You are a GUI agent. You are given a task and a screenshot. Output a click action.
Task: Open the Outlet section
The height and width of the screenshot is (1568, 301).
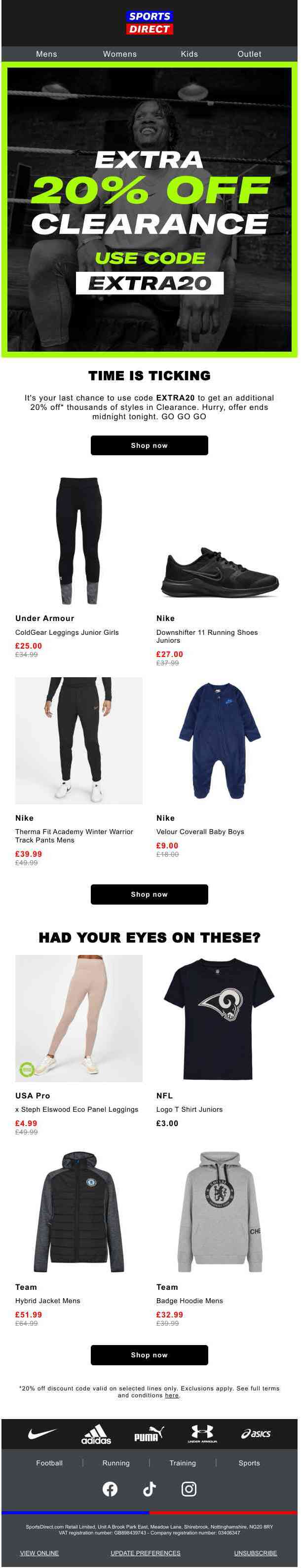tap(249, 54)
